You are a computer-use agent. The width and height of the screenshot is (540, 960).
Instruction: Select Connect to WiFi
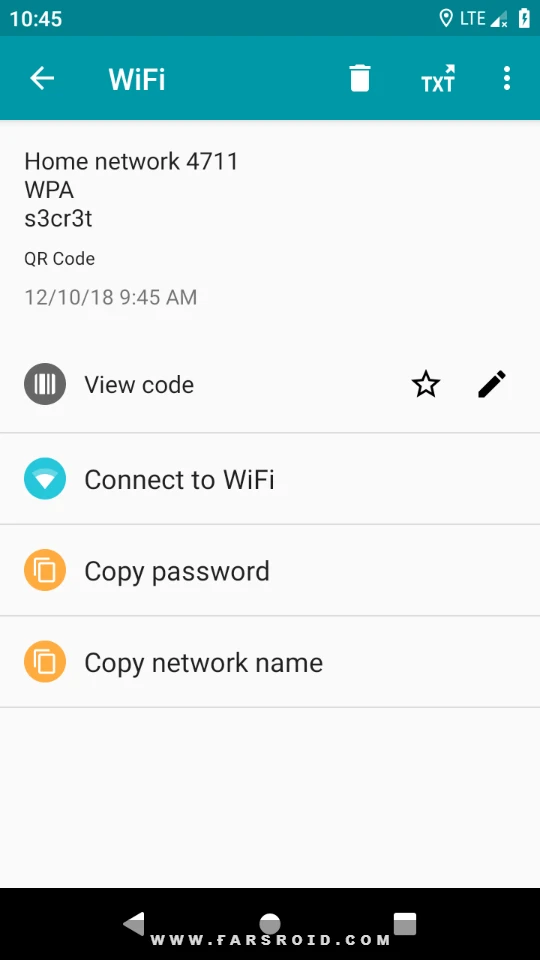pyautogui.click(x=270, y=479)
